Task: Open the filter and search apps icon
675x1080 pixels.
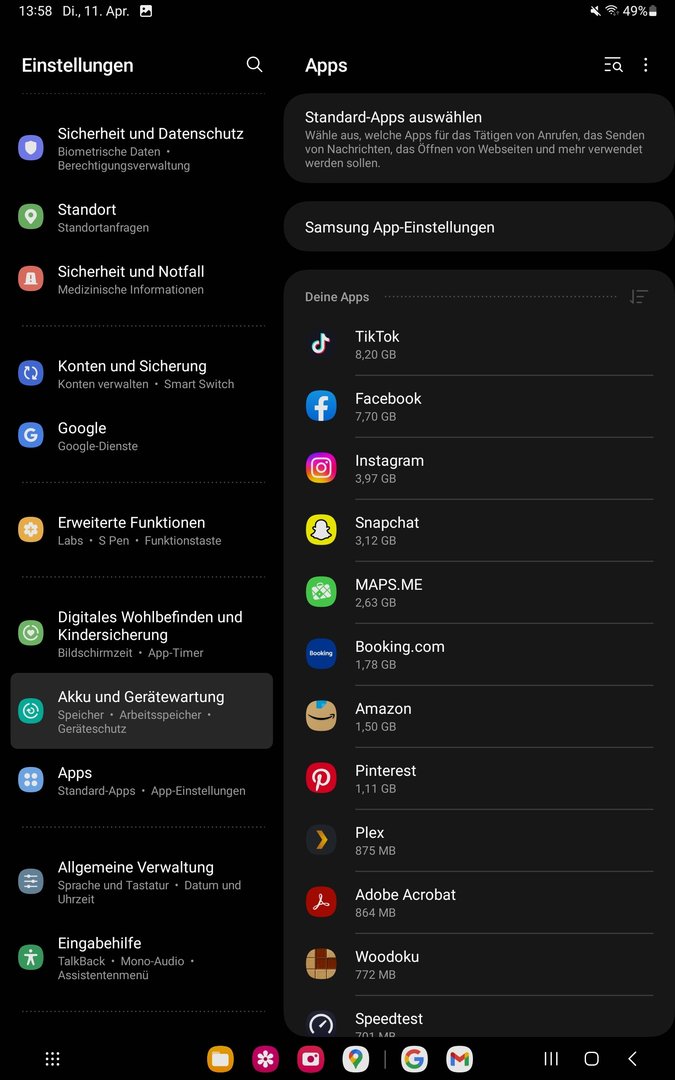Action: (x=613, y=65)
